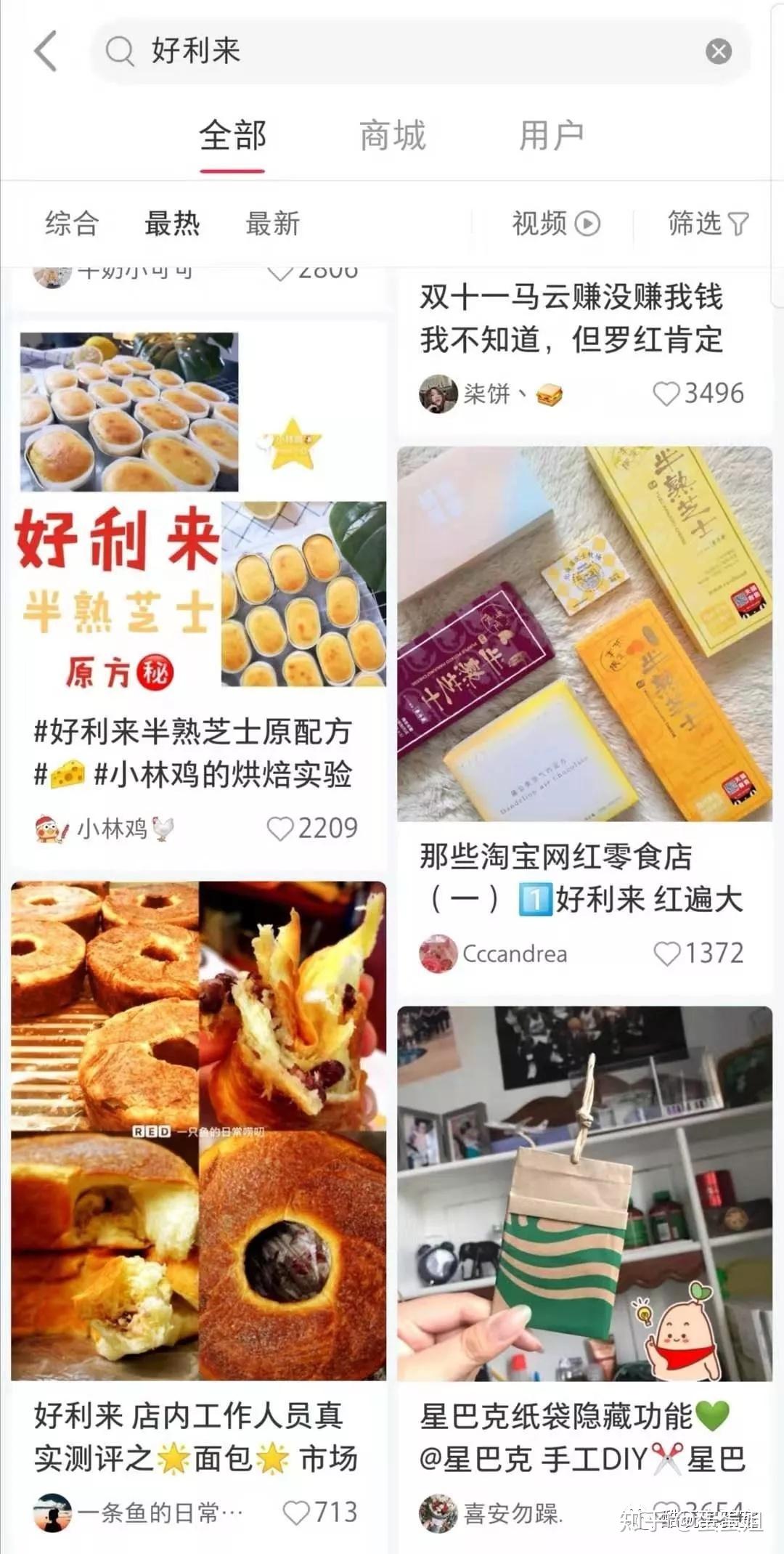
Task: Sort results by 最热
Action: coord(172,223)
